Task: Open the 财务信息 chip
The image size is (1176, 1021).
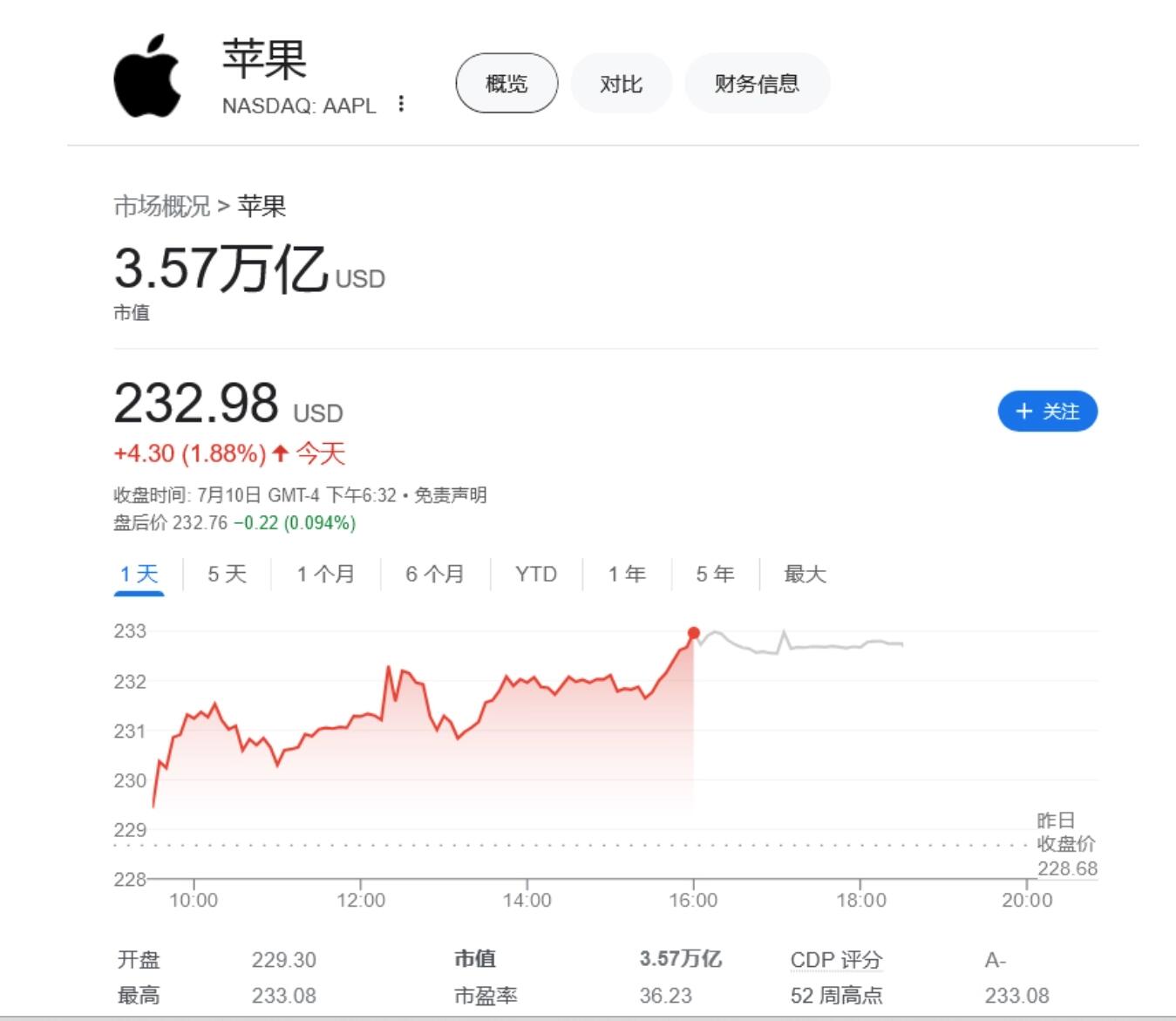Action: pos(757,84)
